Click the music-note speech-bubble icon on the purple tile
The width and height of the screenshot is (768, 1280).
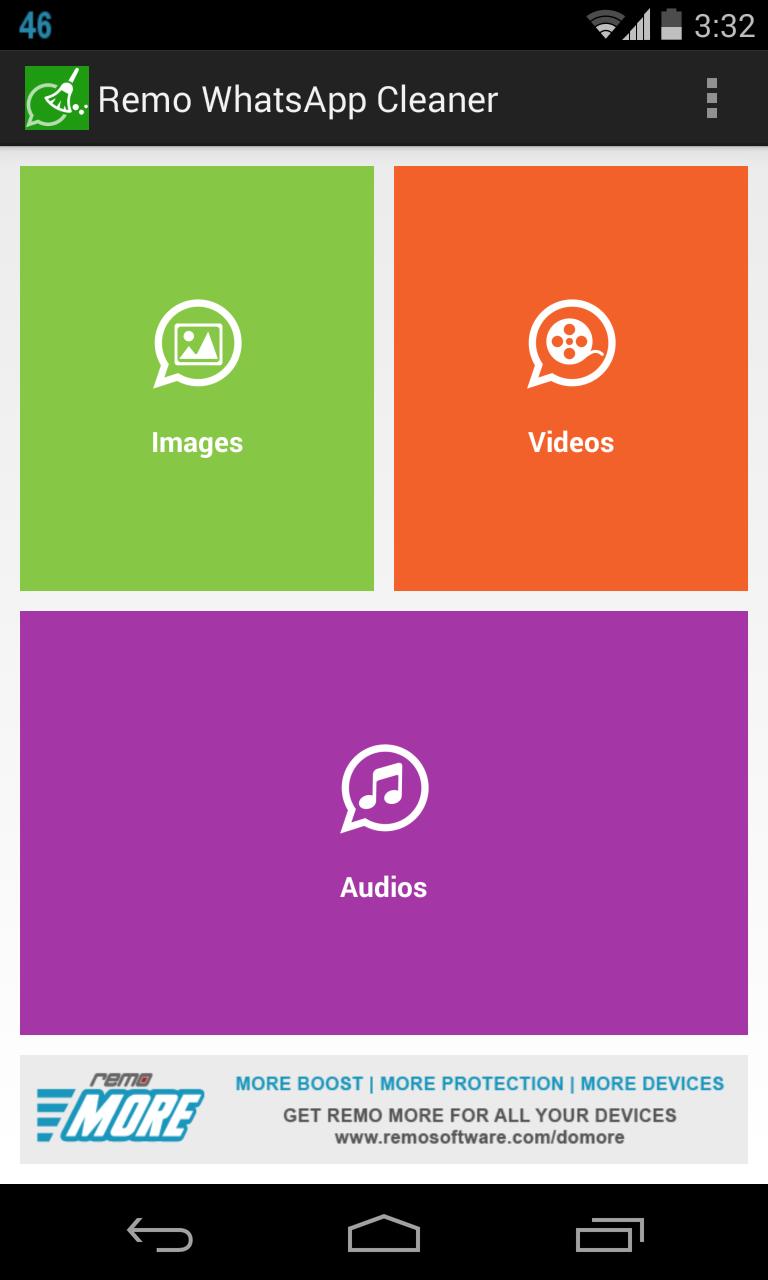point(384,790)
